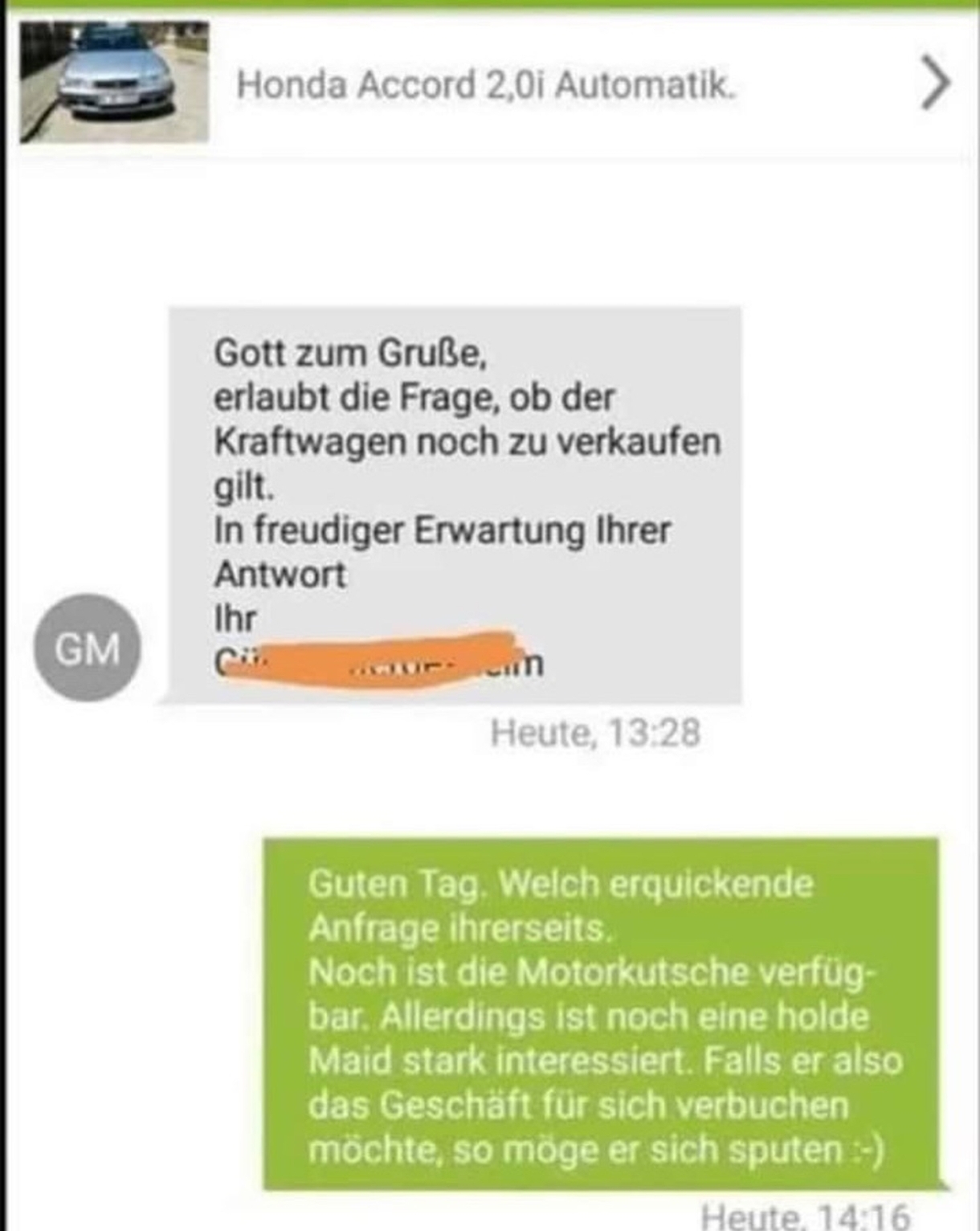Screen dimensions: 980x1231
Task: Open the Honda Accord 2,0i Automatik listing
Action: (485, 84)
